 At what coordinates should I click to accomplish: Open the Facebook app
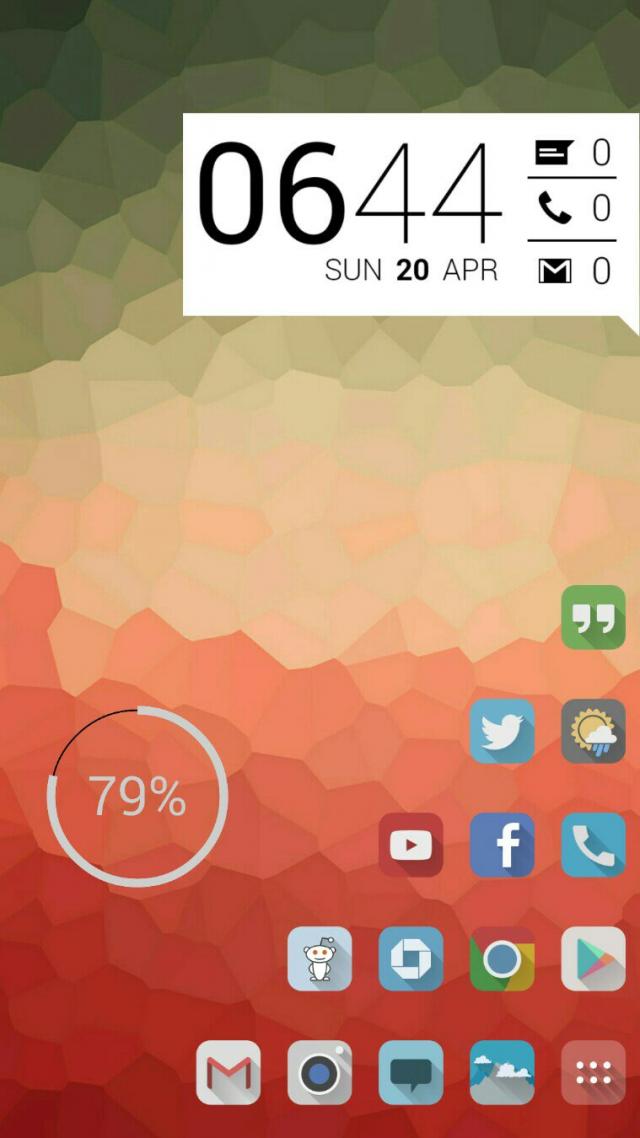pyautogui.click(x=502, y=845)
